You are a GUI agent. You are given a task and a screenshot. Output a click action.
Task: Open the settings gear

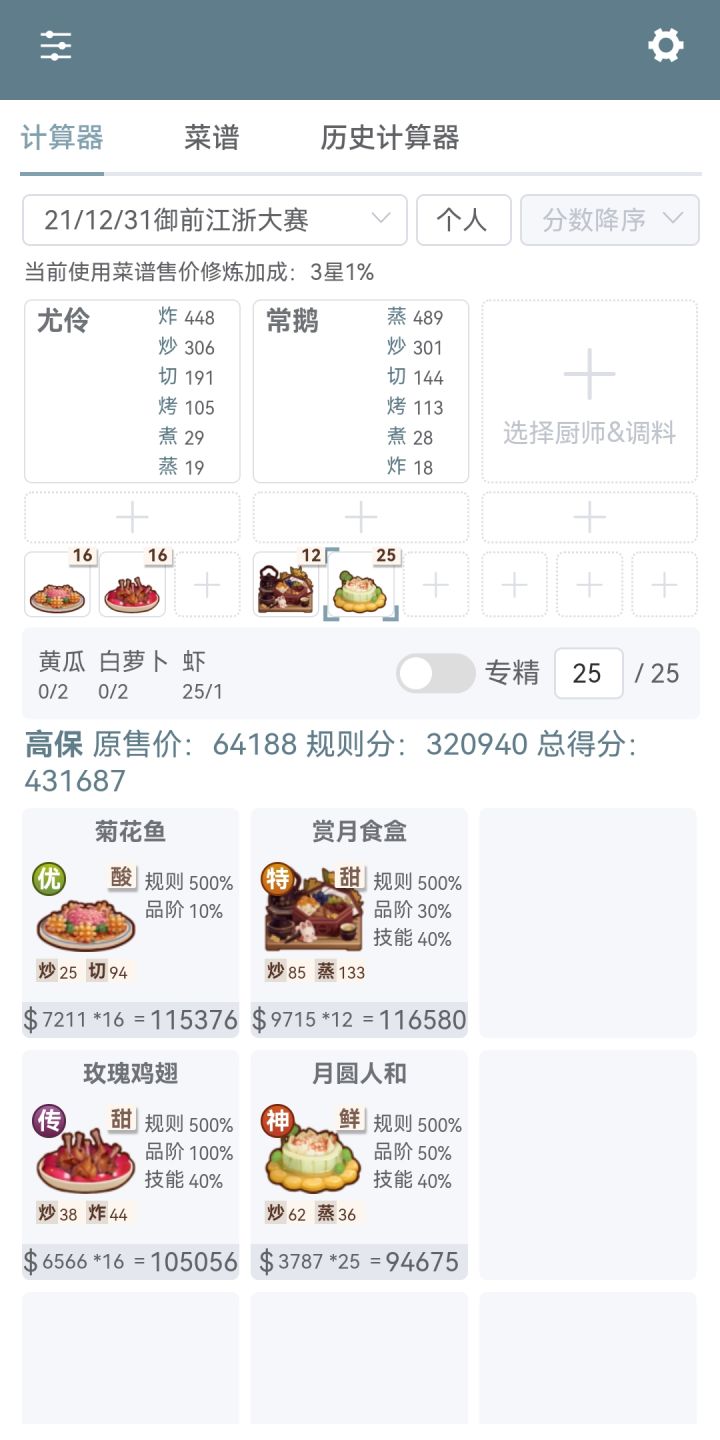[665, 46]
